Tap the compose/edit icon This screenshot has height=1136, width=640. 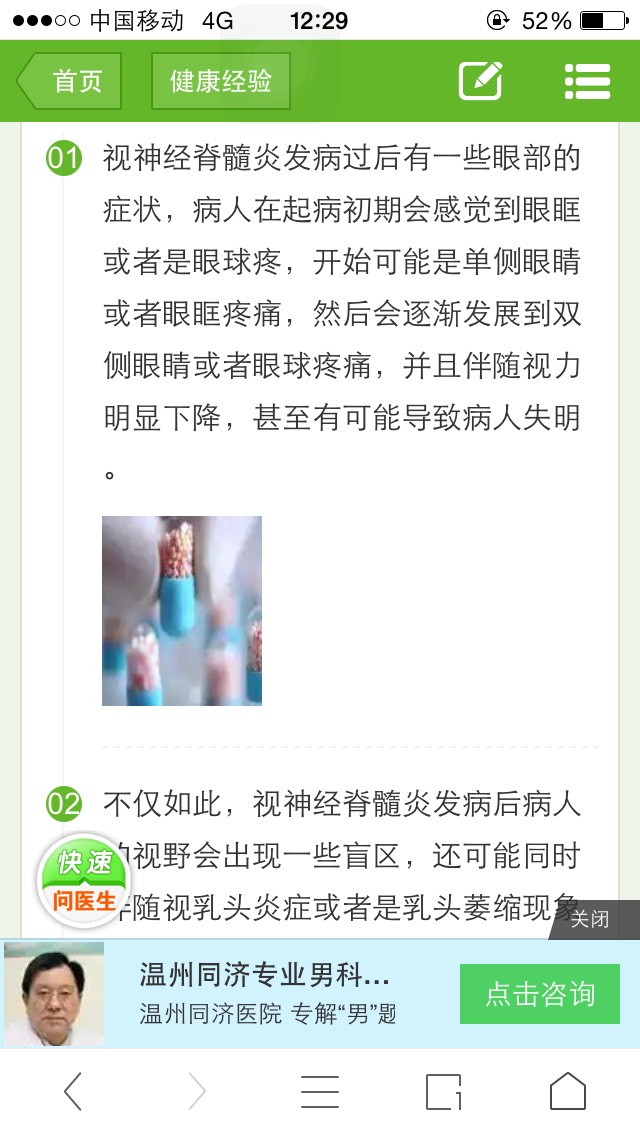point(480,81)
